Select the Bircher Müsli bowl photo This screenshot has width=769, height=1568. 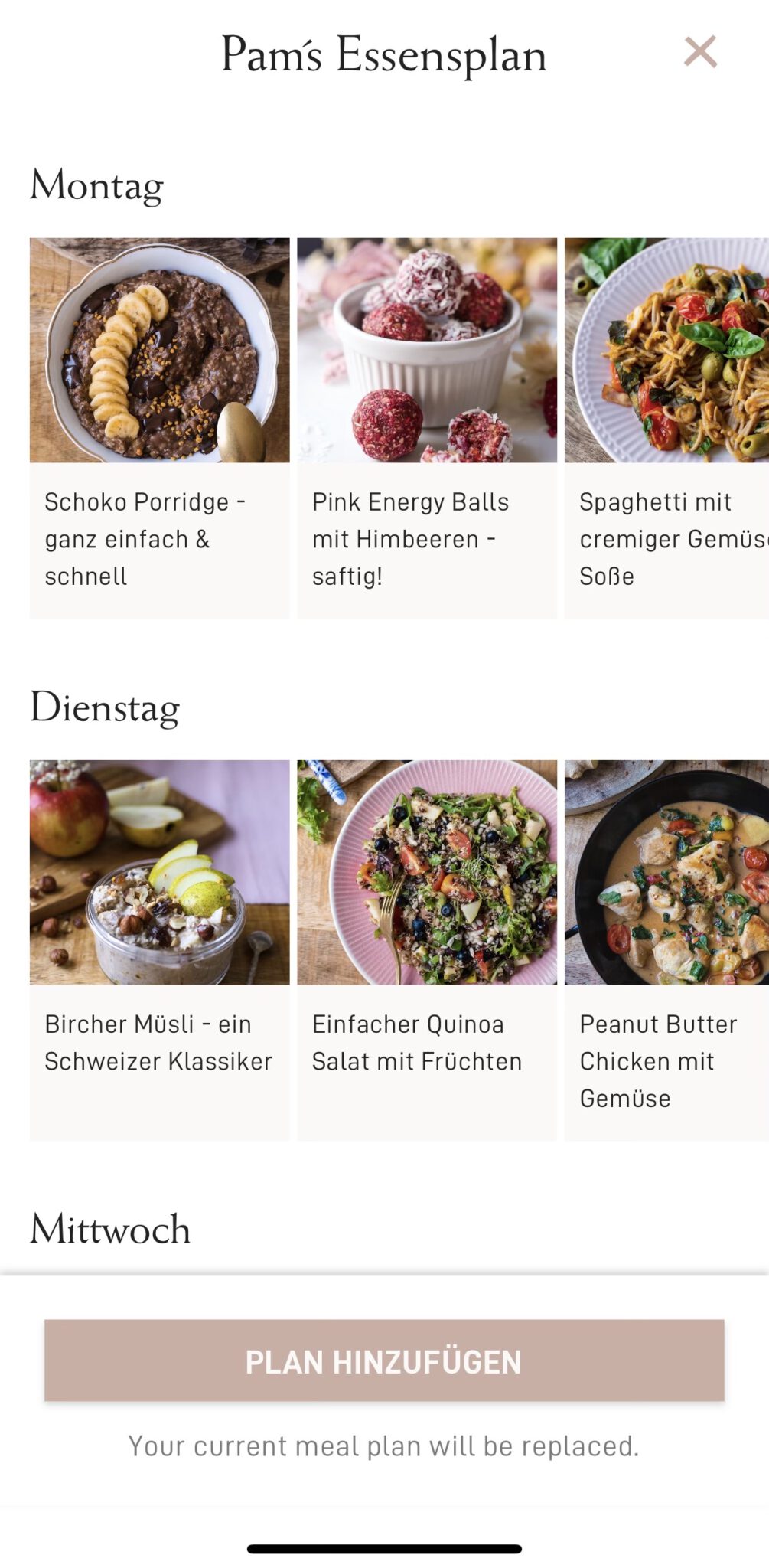tap(158, 873)
